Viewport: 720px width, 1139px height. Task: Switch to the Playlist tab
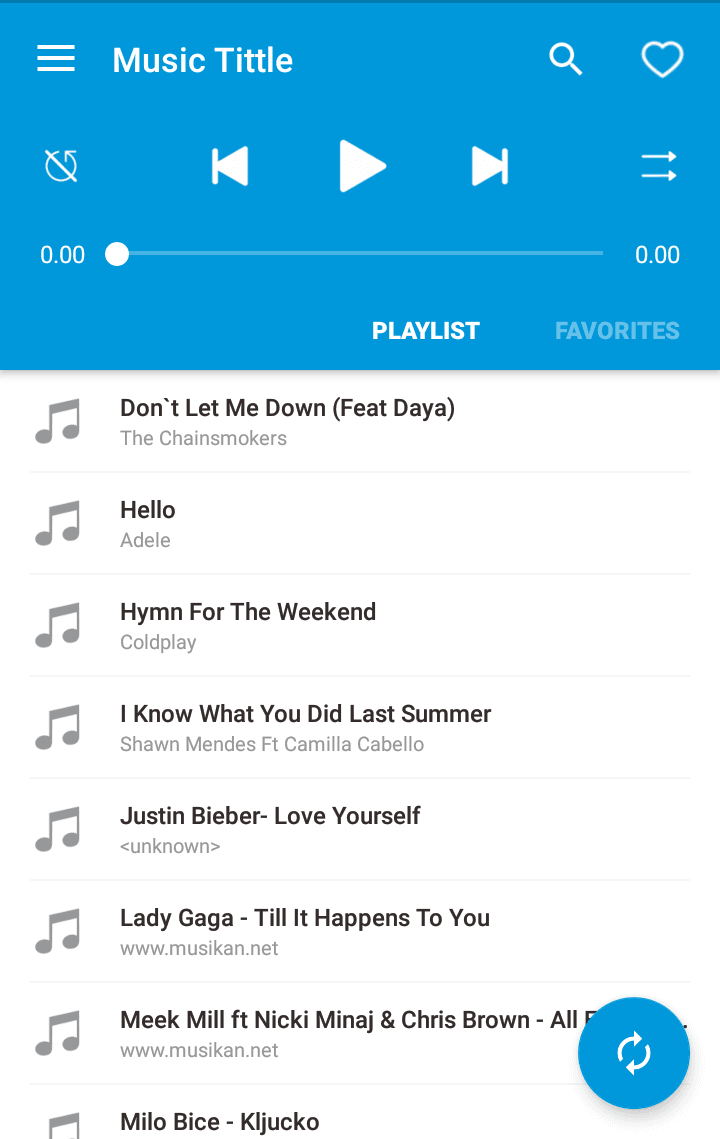coord(426,331)
